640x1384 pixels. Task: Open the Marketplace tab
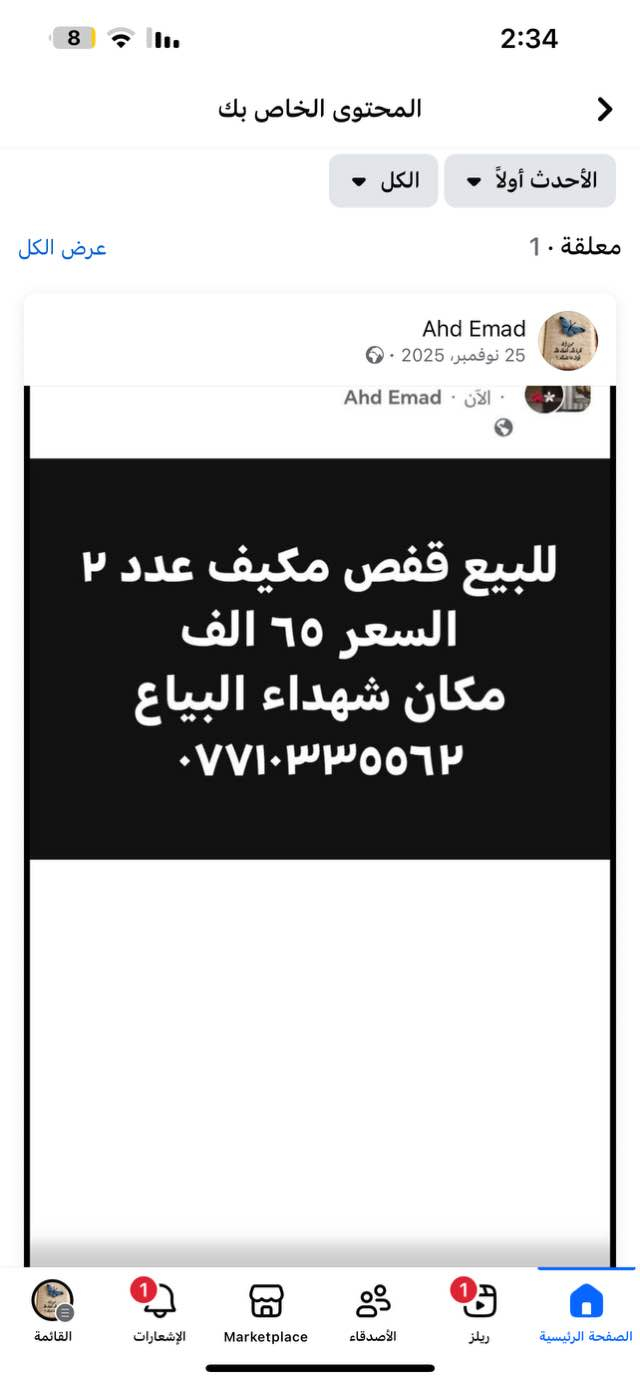[x=266, y=1312]
